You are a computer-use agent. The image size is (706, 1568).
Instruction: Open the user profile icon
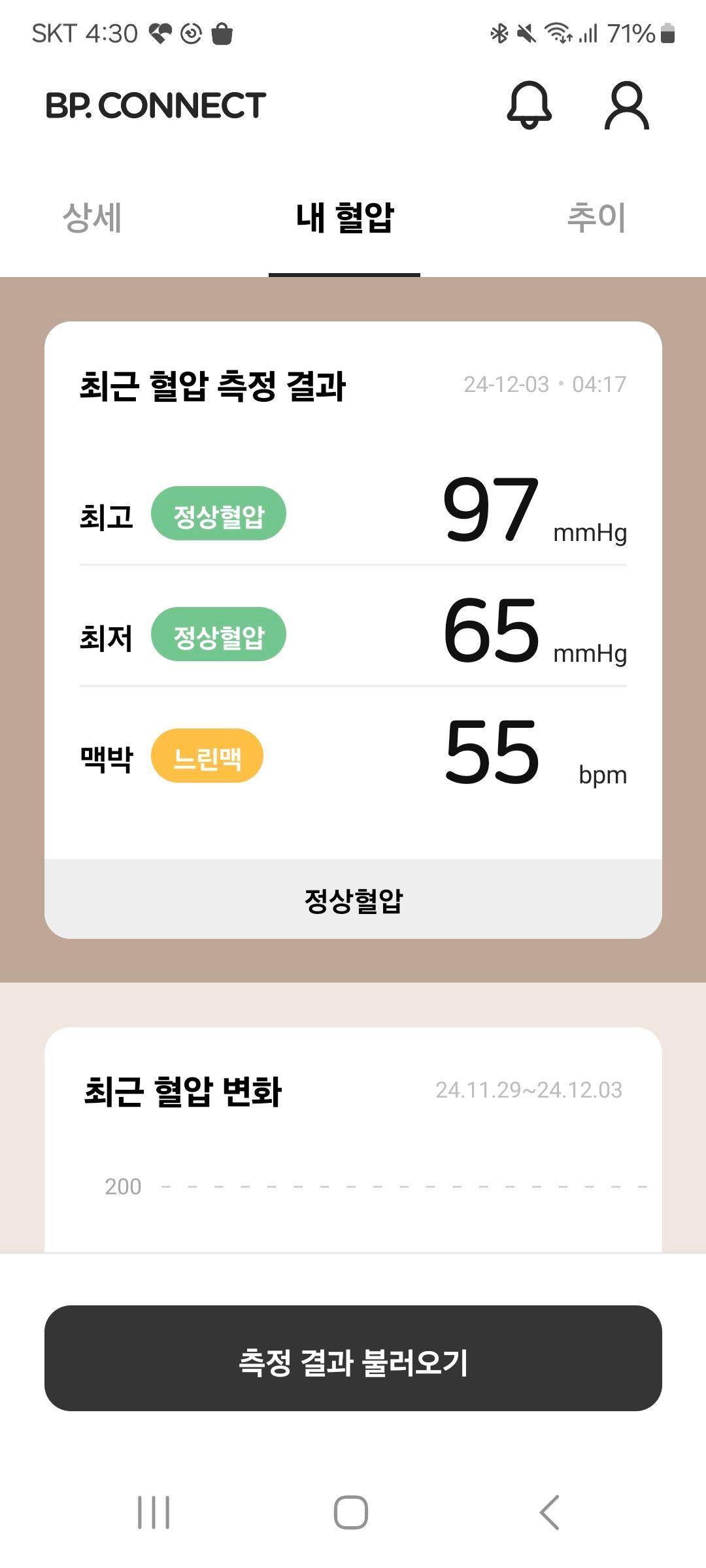point(626,105)
